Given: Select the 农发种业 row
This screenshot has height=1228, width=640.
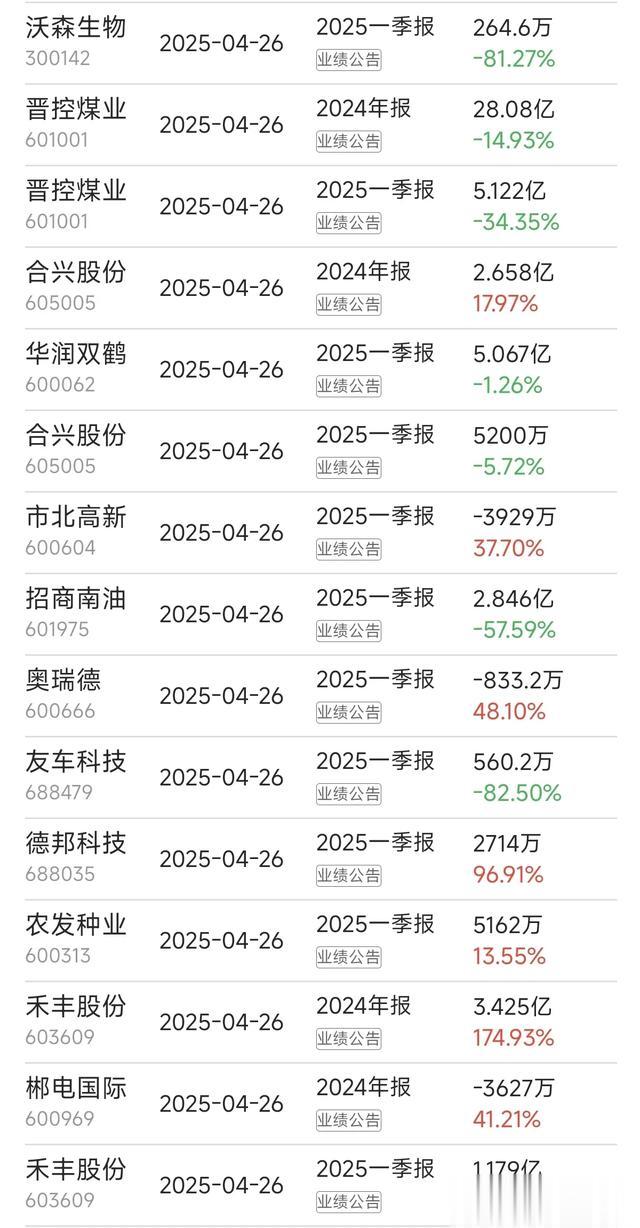Looking at the screenshot, I should [x=320, y=941].
